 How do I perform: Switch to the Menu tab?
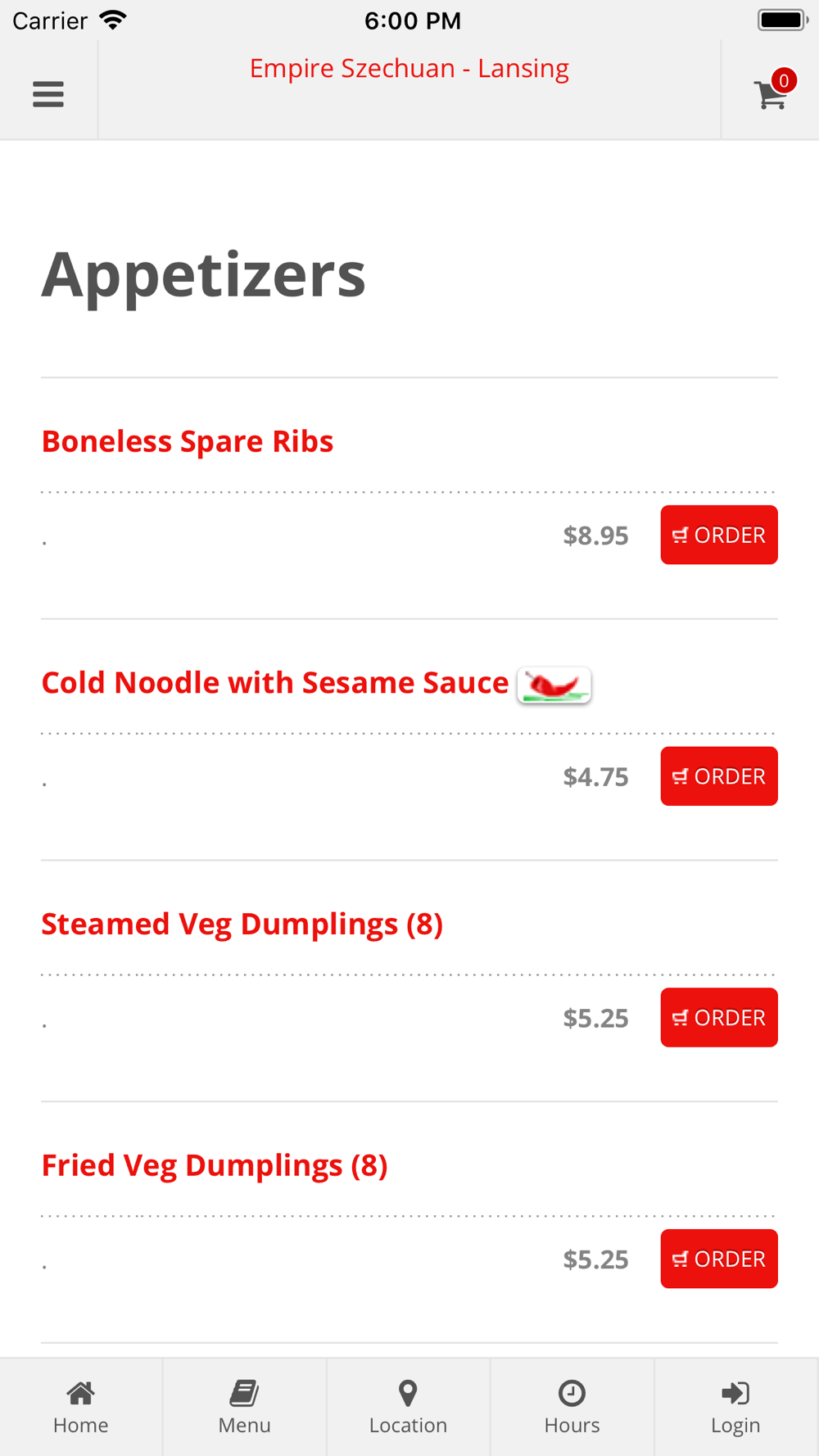[x=245, y=1408]
